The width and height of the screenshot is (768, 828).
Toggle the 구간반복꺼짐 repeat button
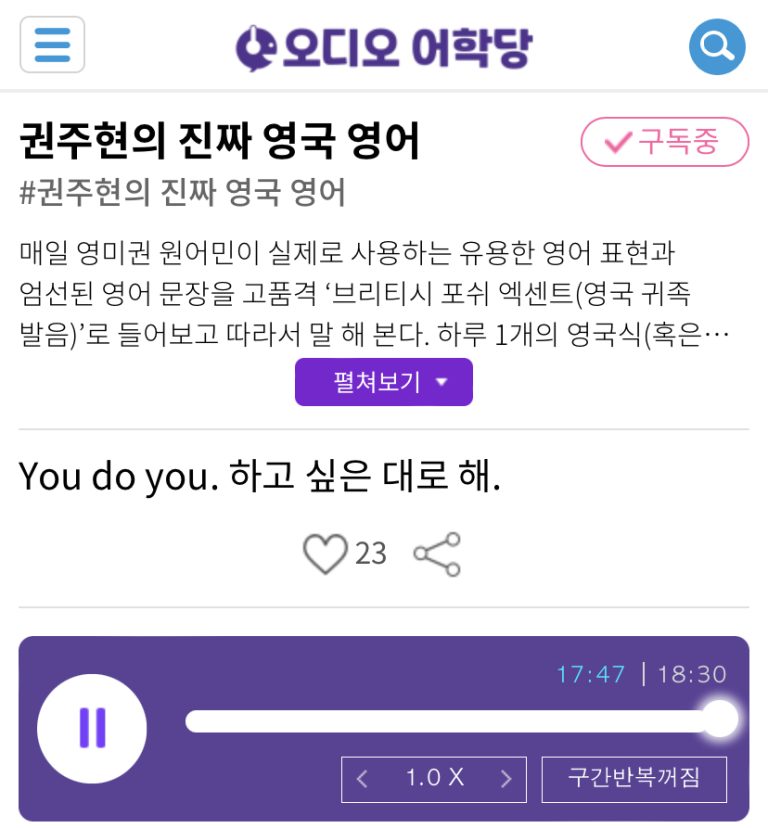coord(634,779)
